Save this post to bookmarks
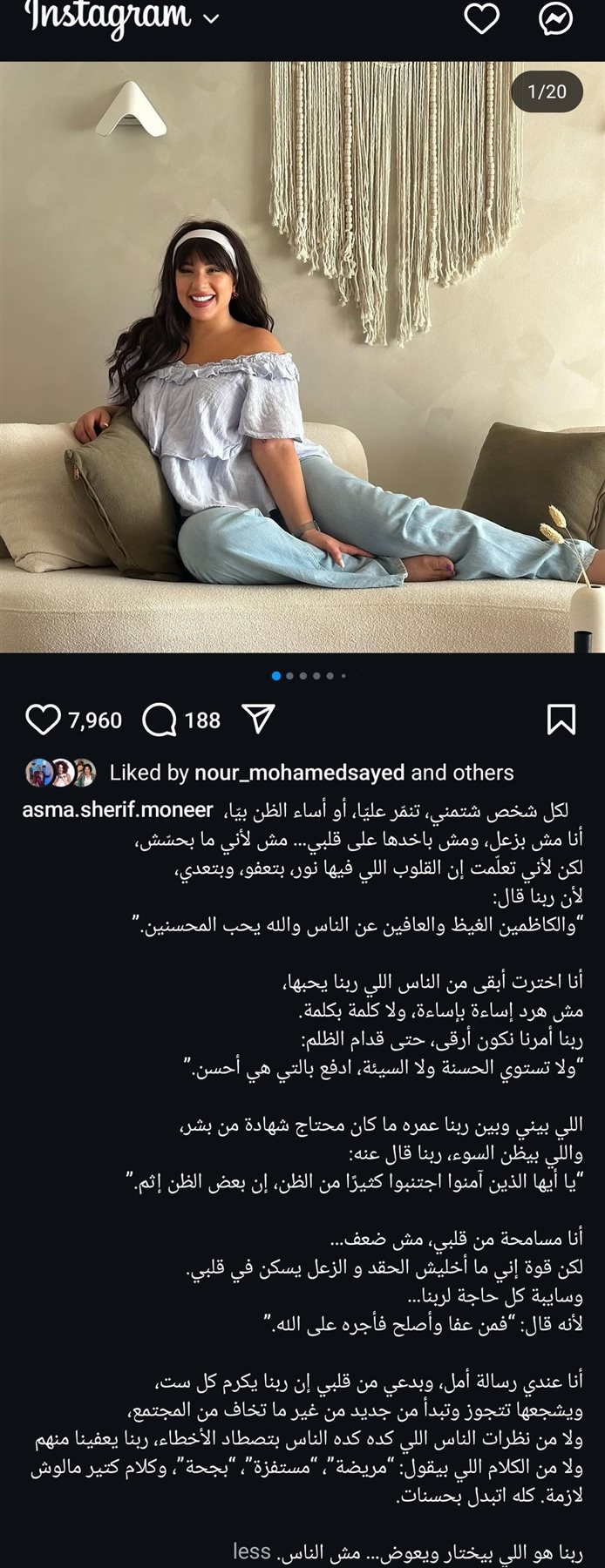The image size is (605, 1568). pyautogui.click(x=561, y=720)
